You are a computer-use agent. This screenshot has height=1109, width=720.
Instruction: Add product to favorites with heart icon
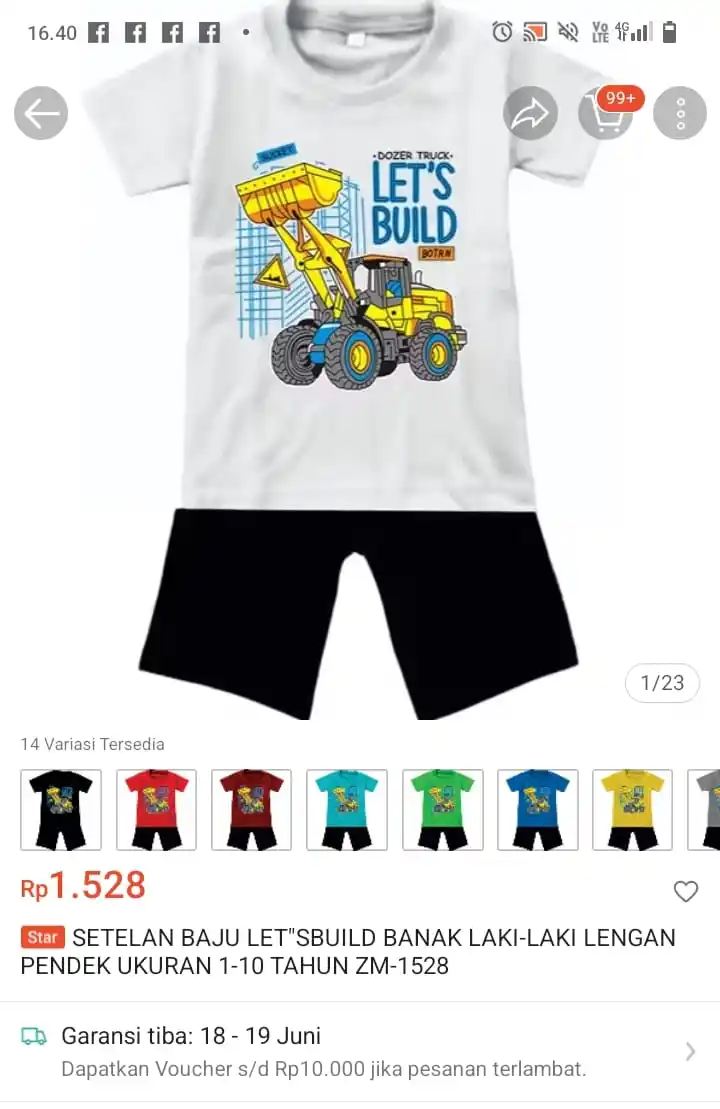[x=685, y=891]
